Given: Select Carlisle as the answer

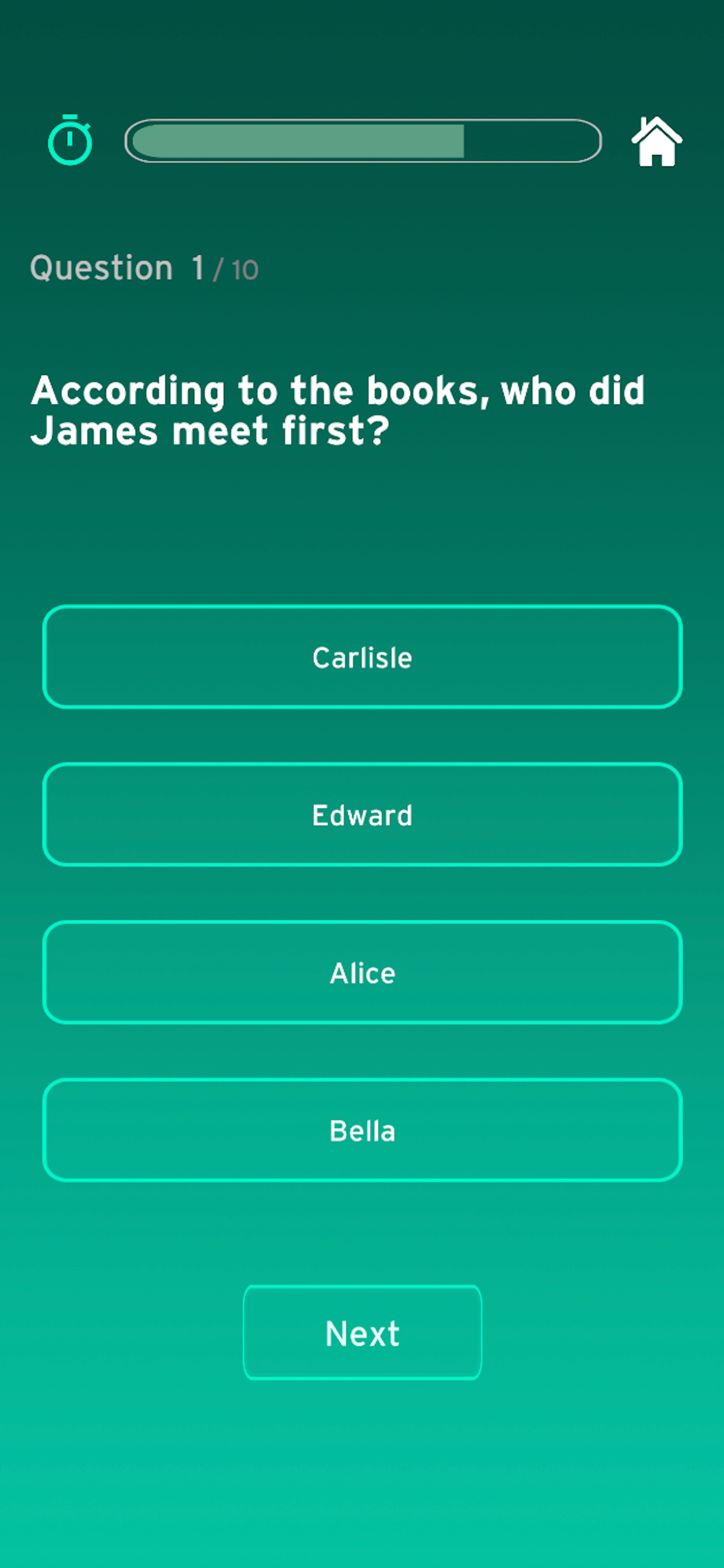Looking at the screenshot, I should coord(362,656).
